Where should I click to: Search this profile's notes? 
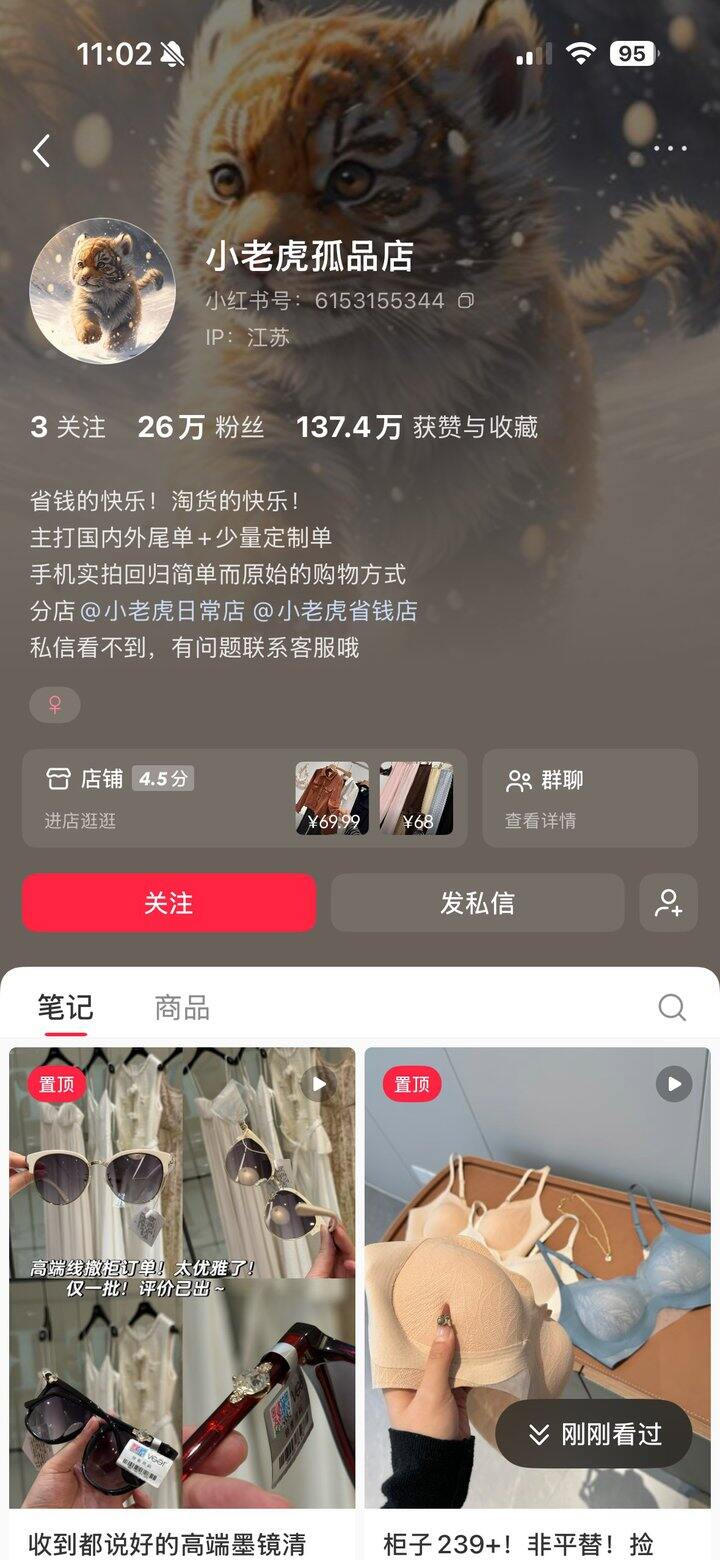coord(672,1007)
